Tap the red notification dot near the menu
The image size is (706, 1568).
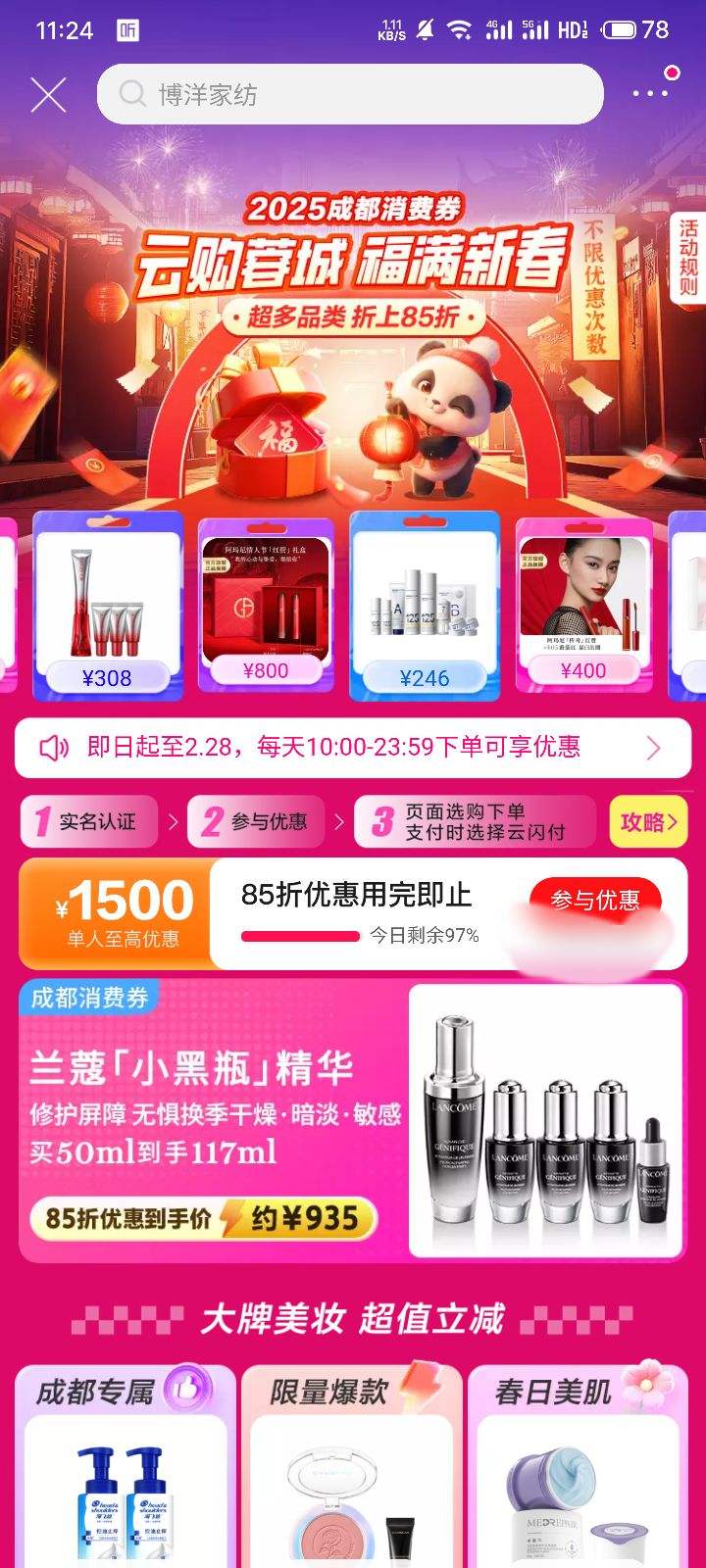(672, 72)
